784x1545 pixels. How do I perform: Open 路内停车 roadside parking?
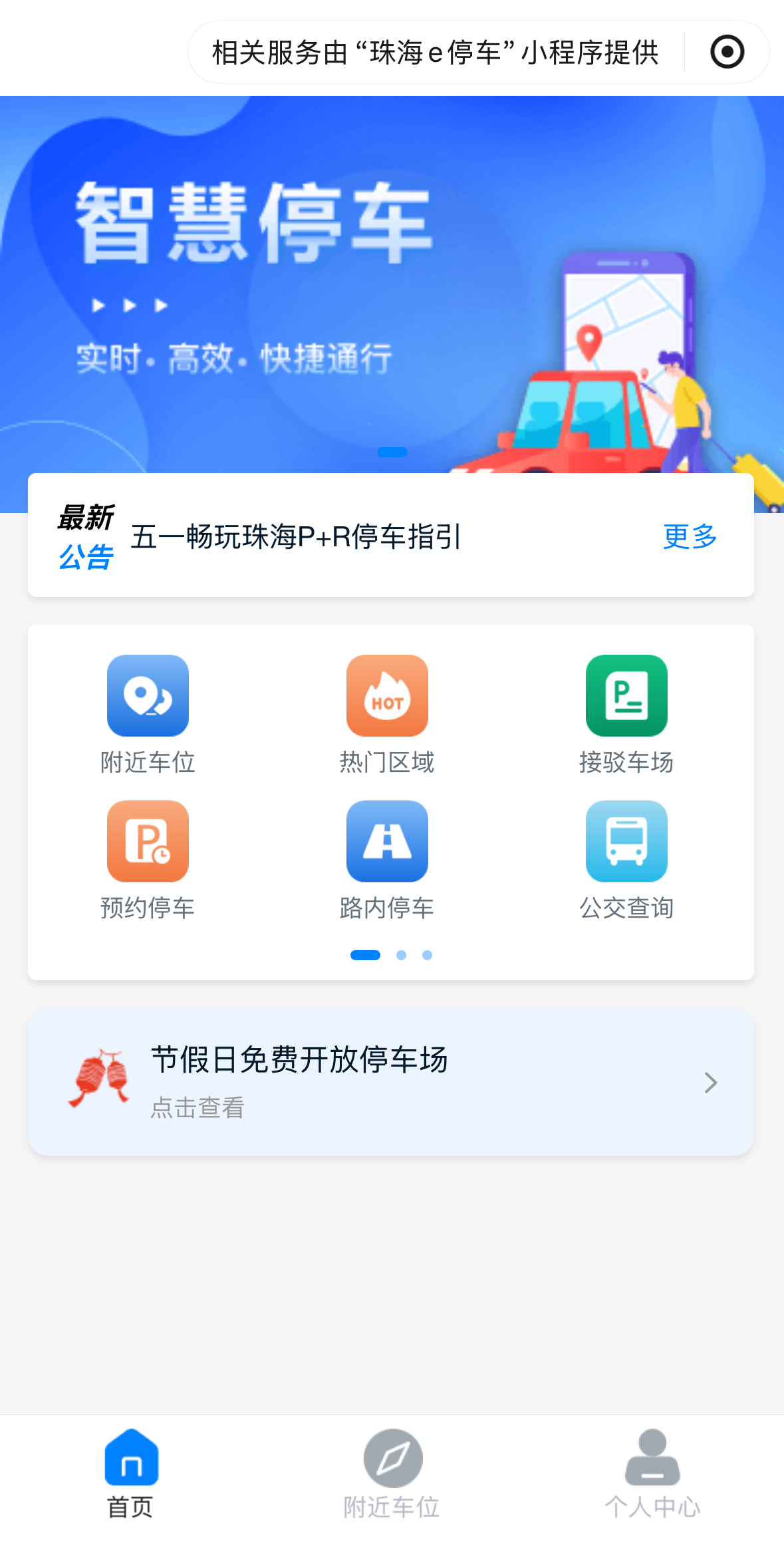387,859
